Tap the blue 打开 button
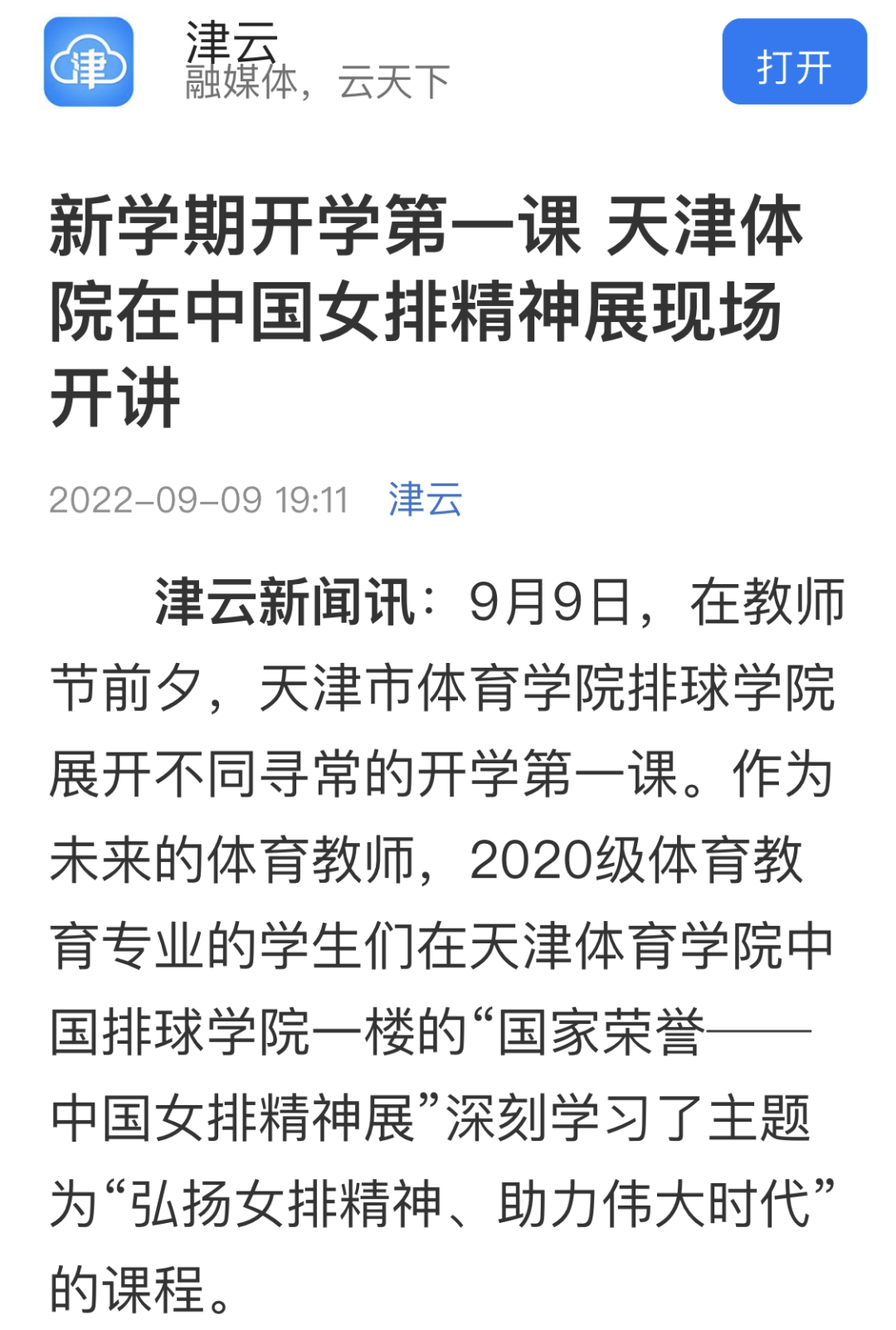The image size is (896, 1330). tap(794, 63)
